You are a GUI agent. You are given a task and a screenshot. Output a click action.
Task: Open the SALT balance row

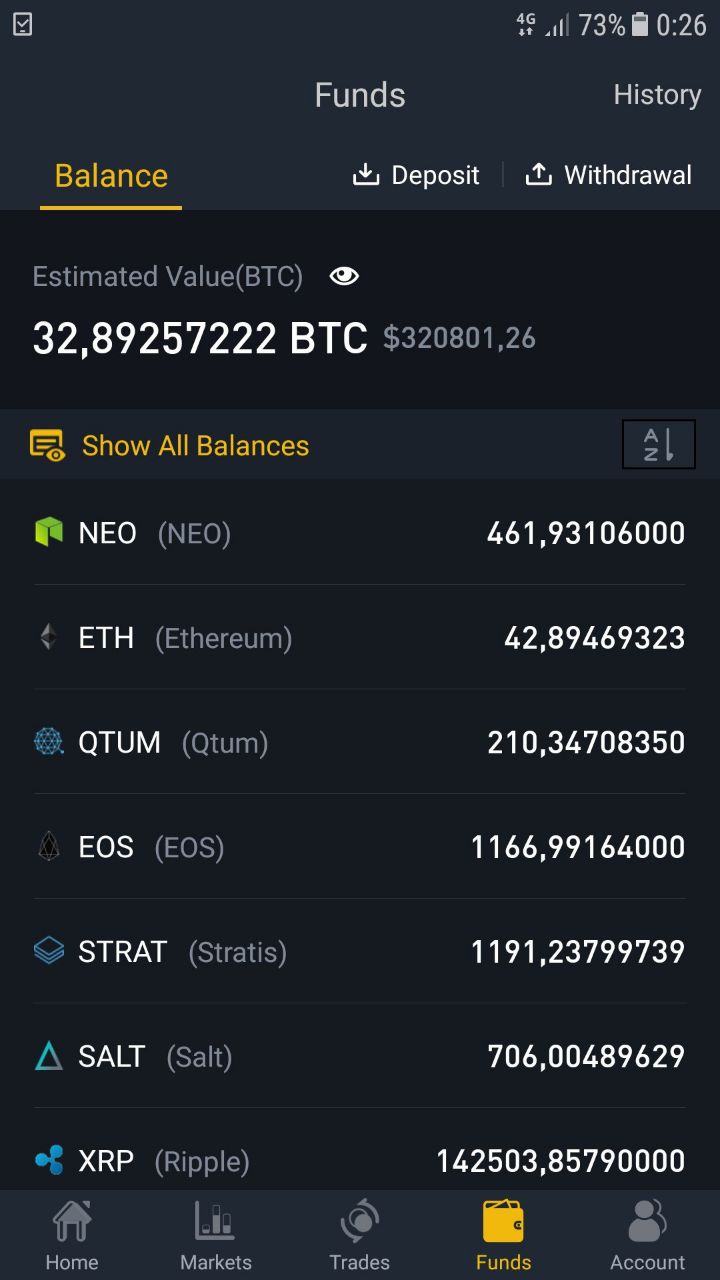[x=360, y=1056]
